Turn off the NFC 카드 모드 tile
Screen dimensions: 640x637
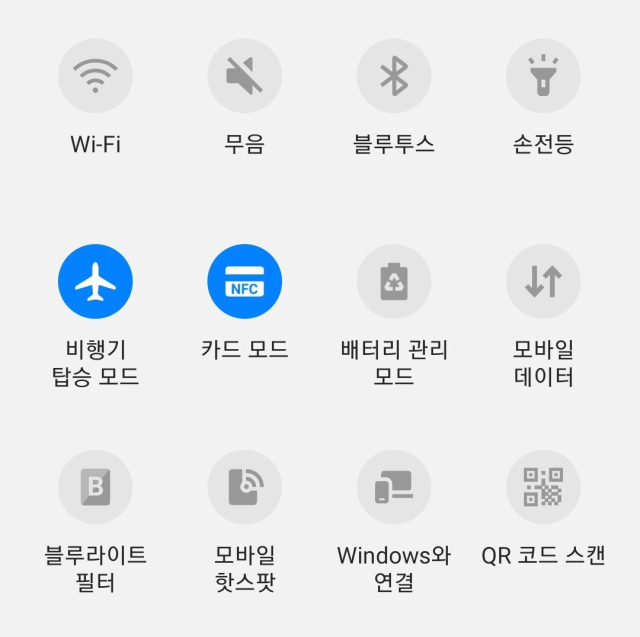(x=244, y=281)
